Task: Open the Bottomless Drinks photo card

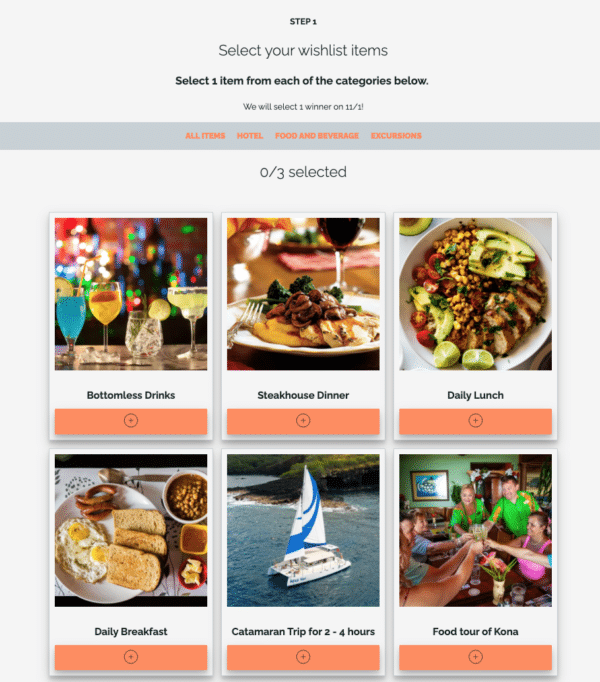Action: (x=131, y=294)
